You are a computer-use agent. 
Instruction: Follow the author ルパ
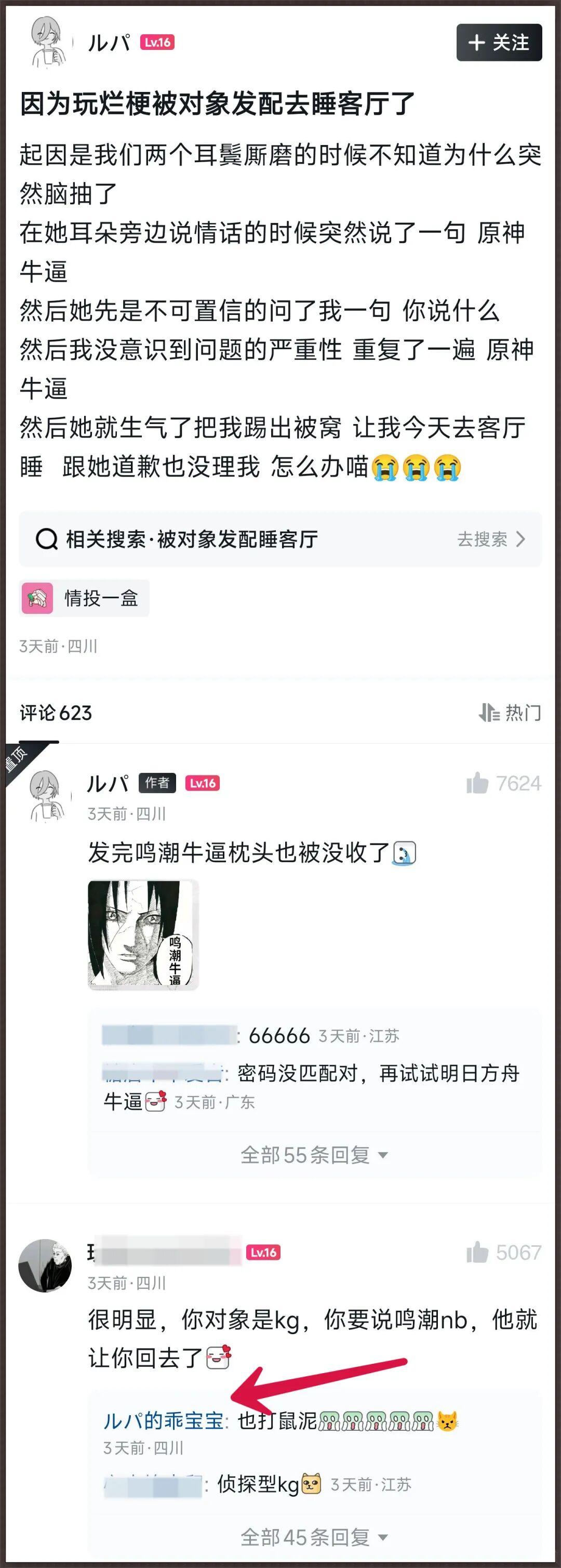tap(498, 43)
